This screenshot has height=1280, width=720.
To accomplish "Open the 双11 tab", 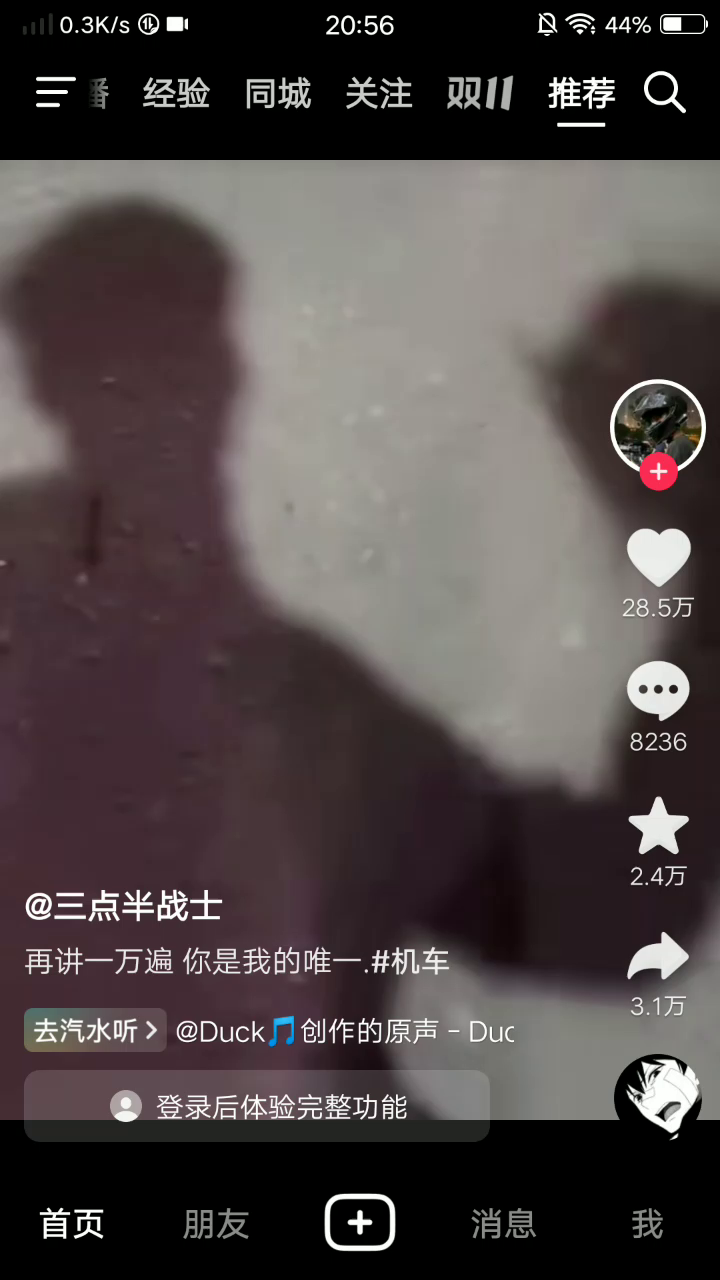I will pos(480,94).
